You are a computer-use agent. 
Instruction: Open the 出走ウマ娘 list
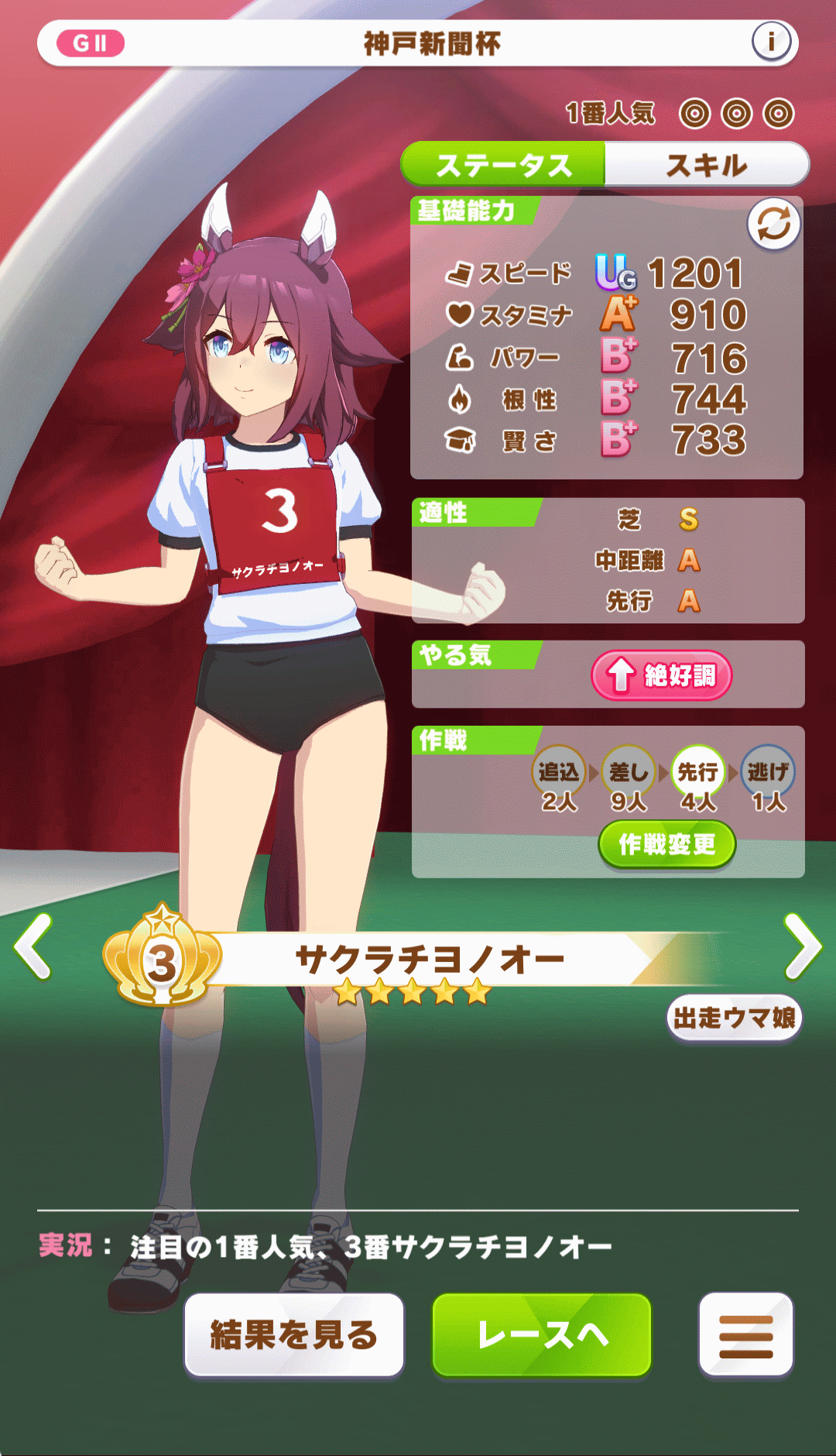pos(734,1017)
